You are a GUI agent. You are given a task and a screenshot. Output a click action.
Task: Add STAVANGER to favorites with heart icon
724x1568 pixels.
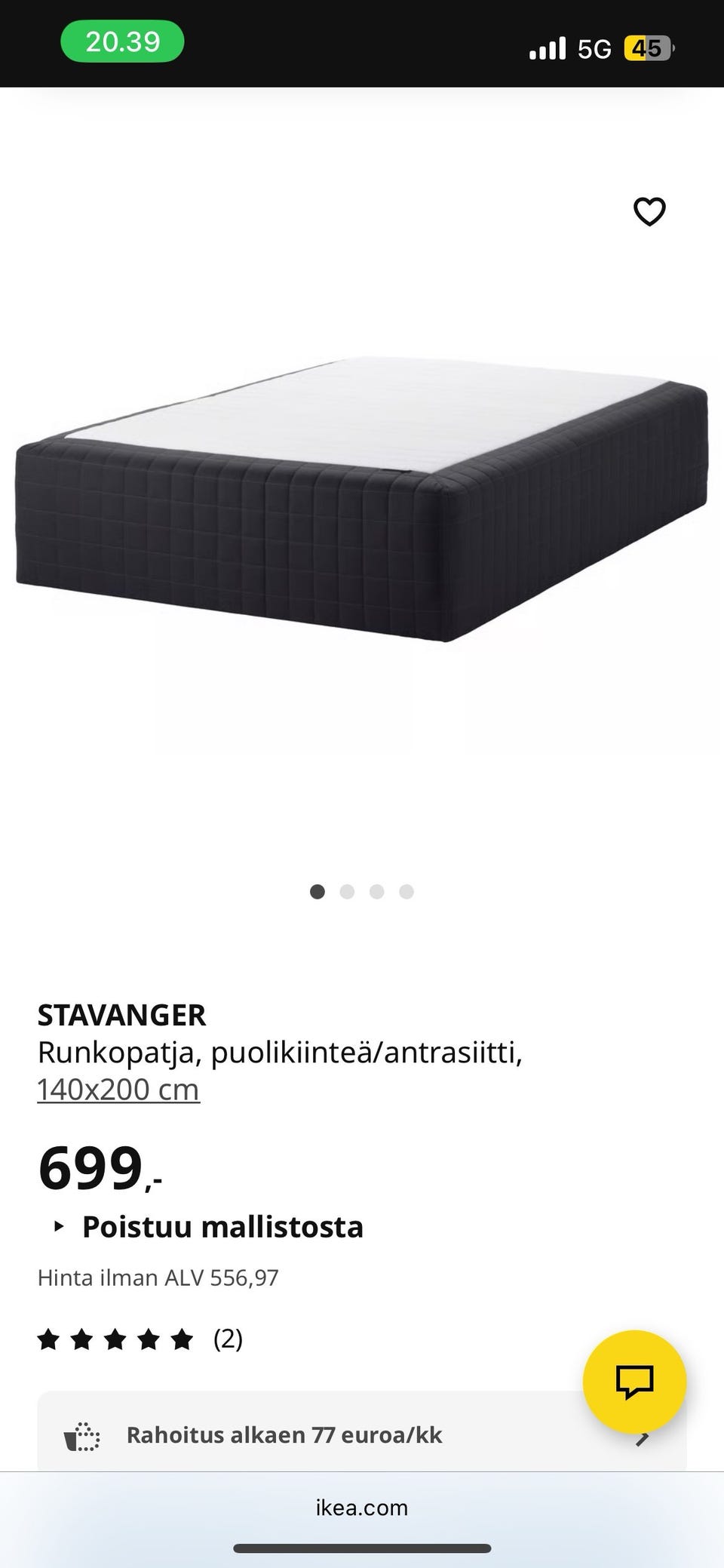(x=649, y=212)
